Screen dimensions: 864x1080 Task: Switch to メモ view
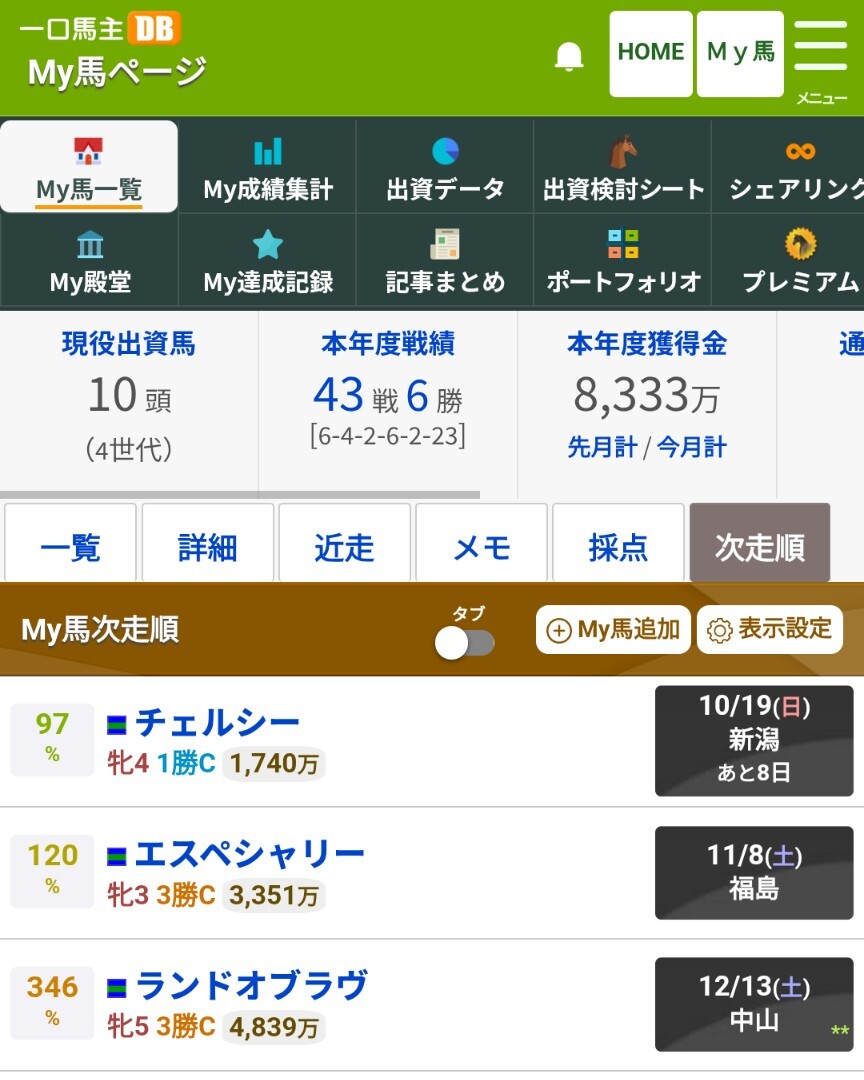tap(481, 547)
